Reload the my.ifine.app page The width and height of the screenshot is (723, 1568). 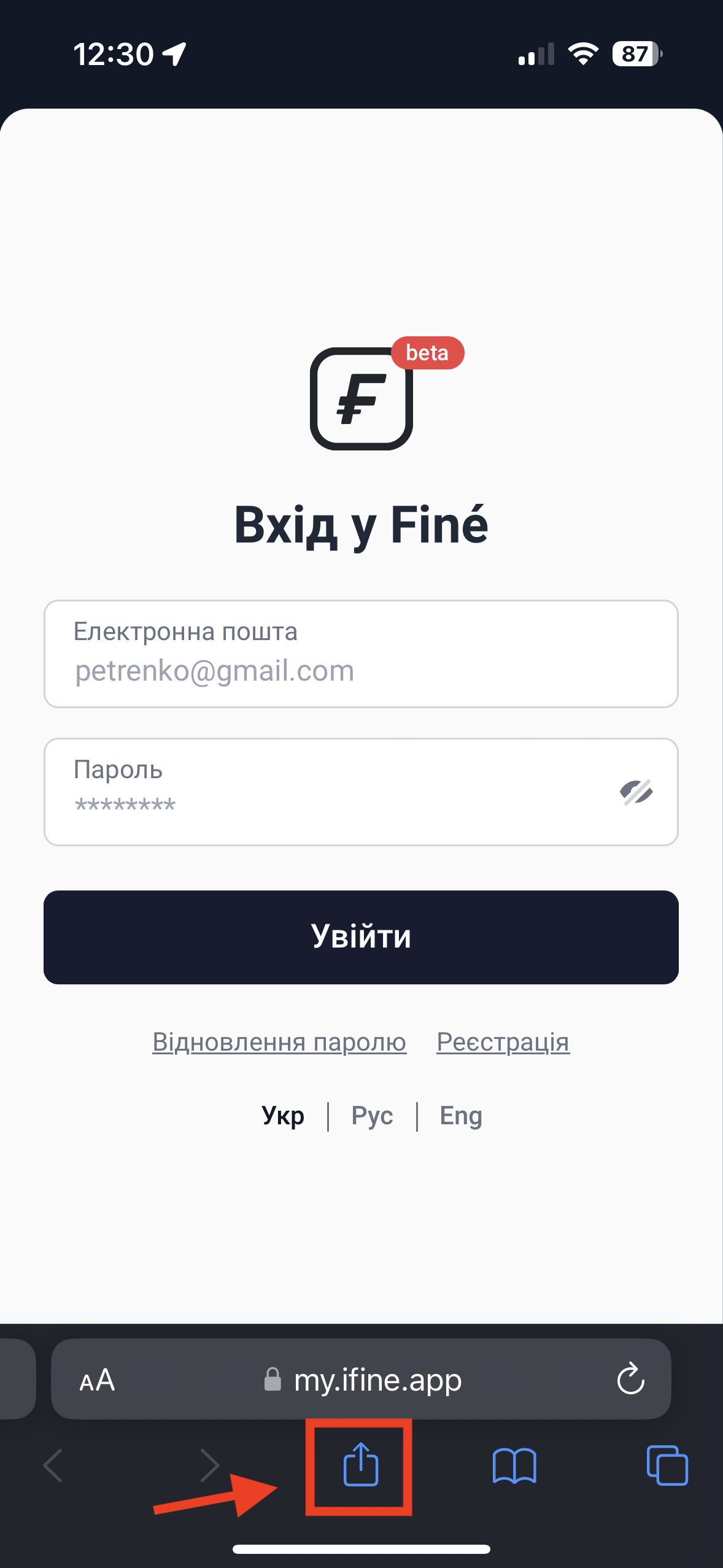pyautogui.click(x=630, y=1380)
